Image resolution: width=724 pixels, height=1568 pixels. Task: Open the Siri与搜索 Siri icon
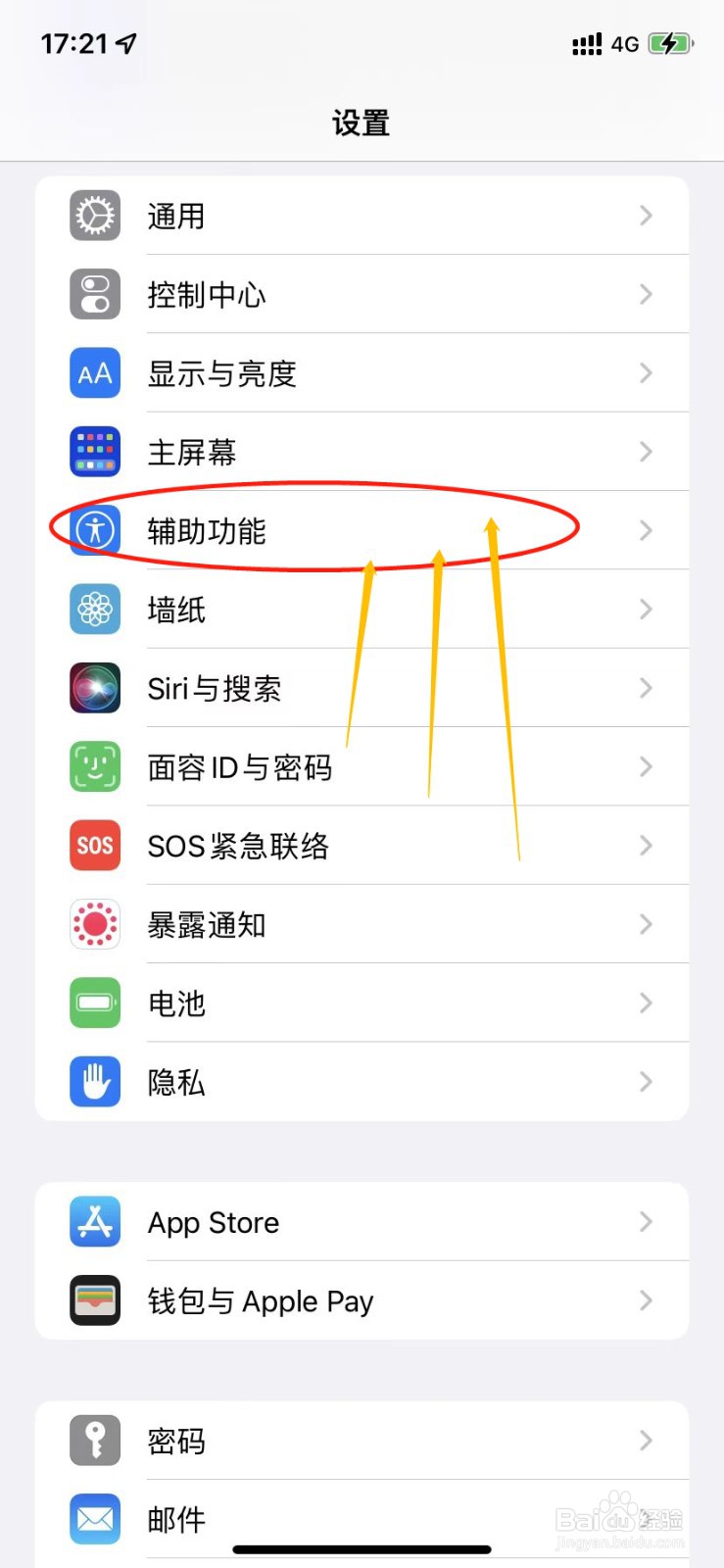coord(94,688)
